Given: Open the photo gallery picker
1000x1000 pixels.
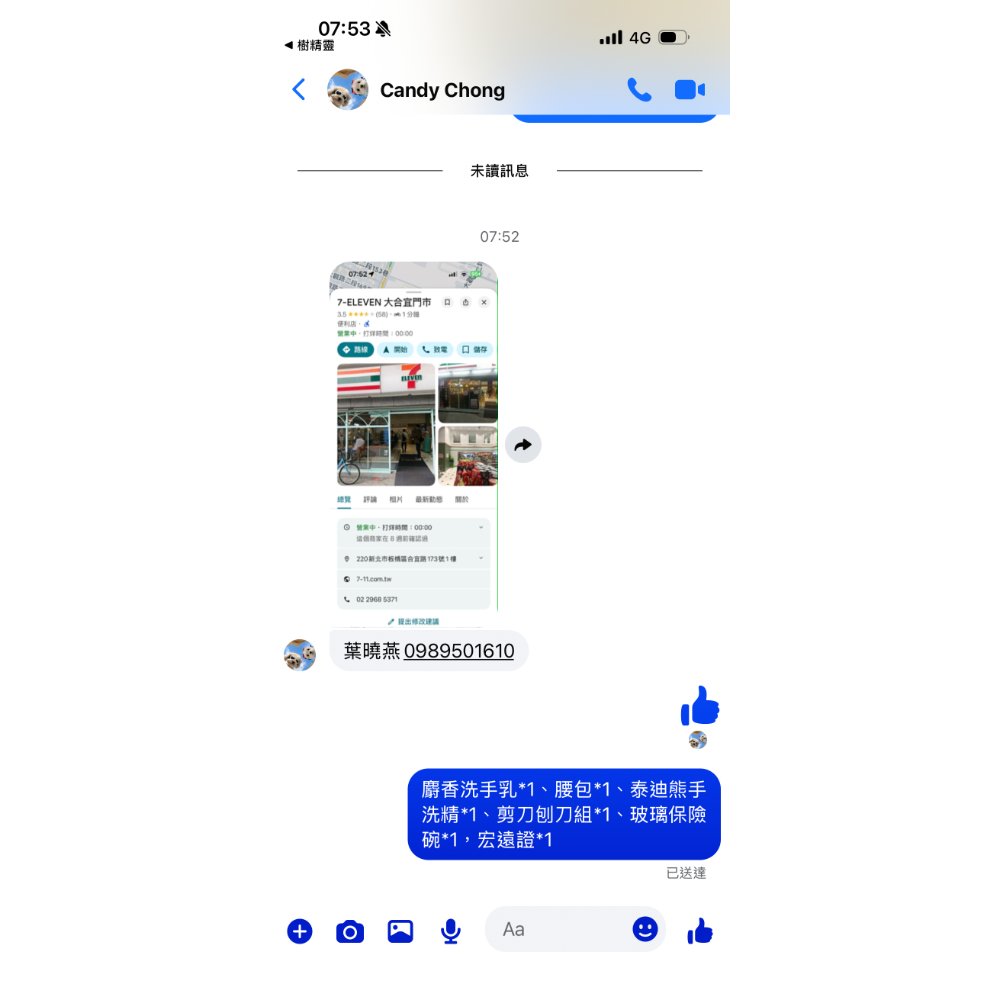Looking at the screenshot, I should click(x=400, y=931).
